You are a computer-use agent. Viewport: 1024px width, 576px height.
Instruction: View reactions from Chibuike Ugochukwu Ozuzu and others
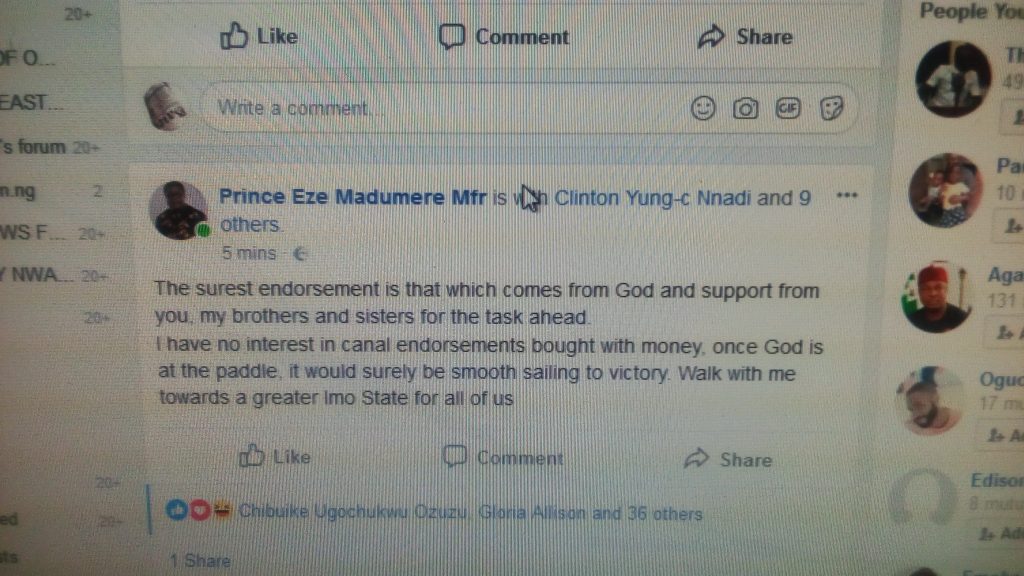pos(470,513)
